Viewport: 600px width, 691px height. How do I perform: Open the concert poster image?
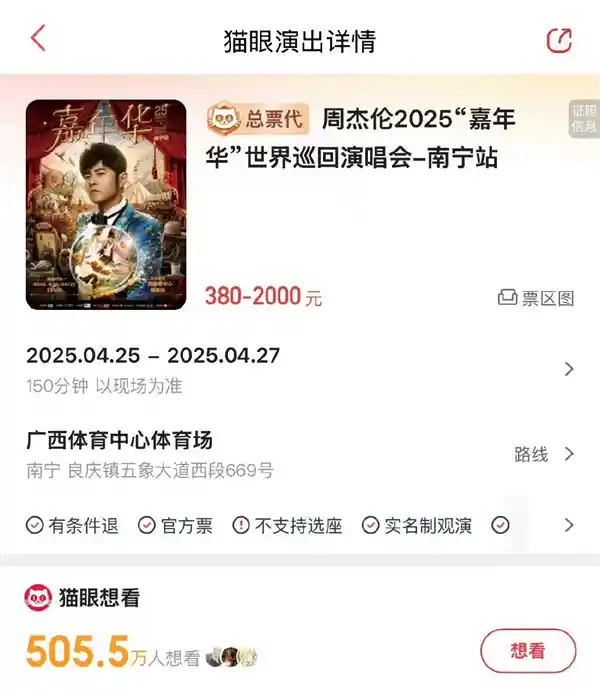click(106, 204)
